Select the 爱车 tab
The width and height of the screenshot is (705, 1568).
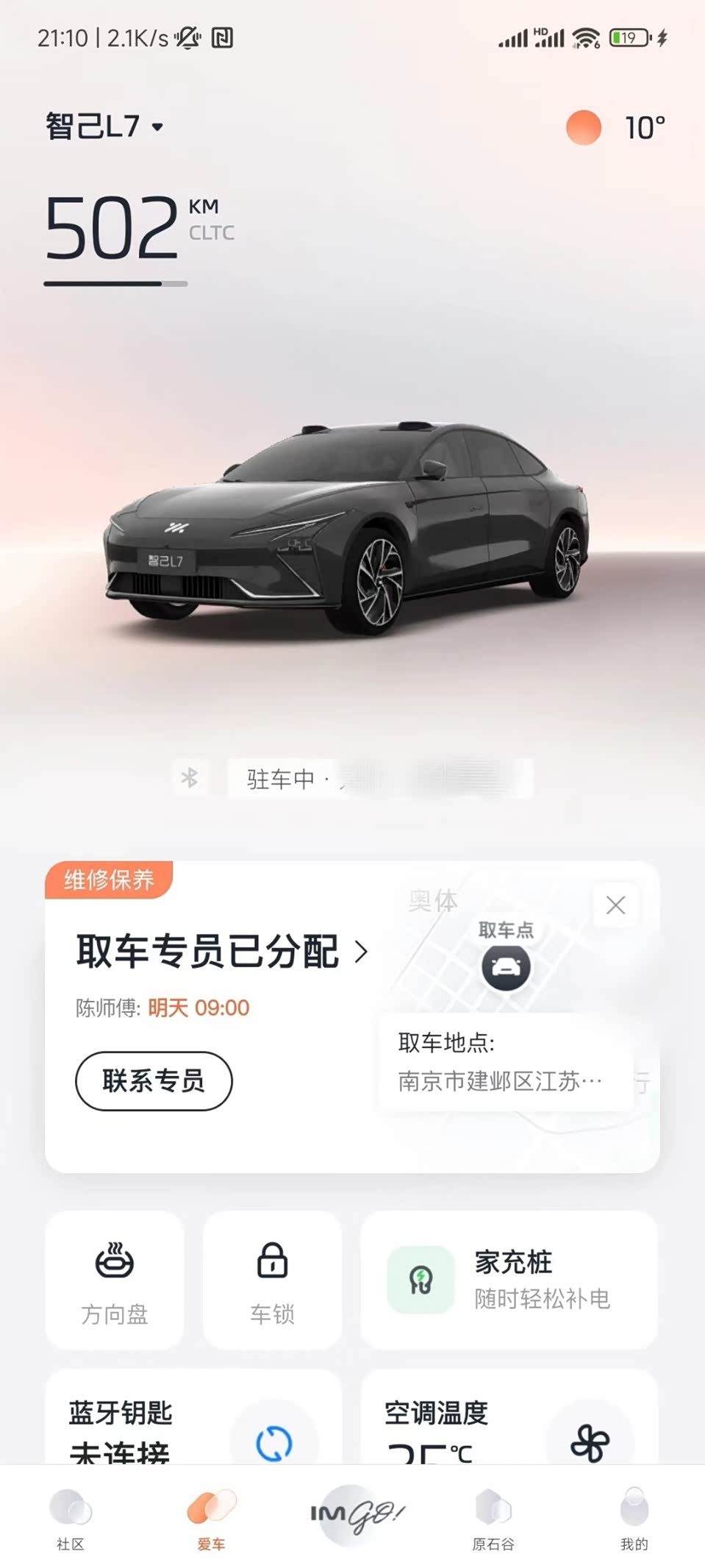211,1518
